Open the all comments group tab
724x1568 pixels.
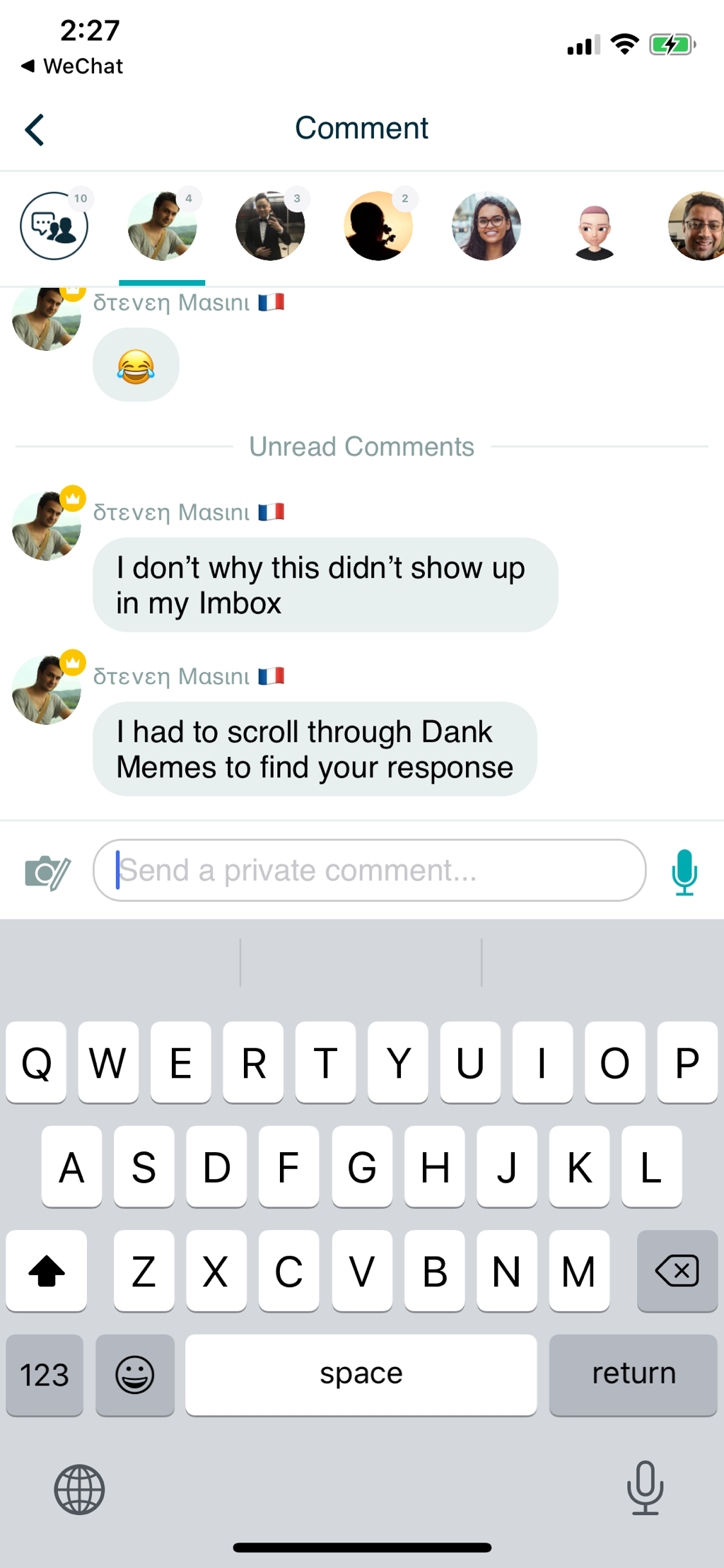point(54,226)
